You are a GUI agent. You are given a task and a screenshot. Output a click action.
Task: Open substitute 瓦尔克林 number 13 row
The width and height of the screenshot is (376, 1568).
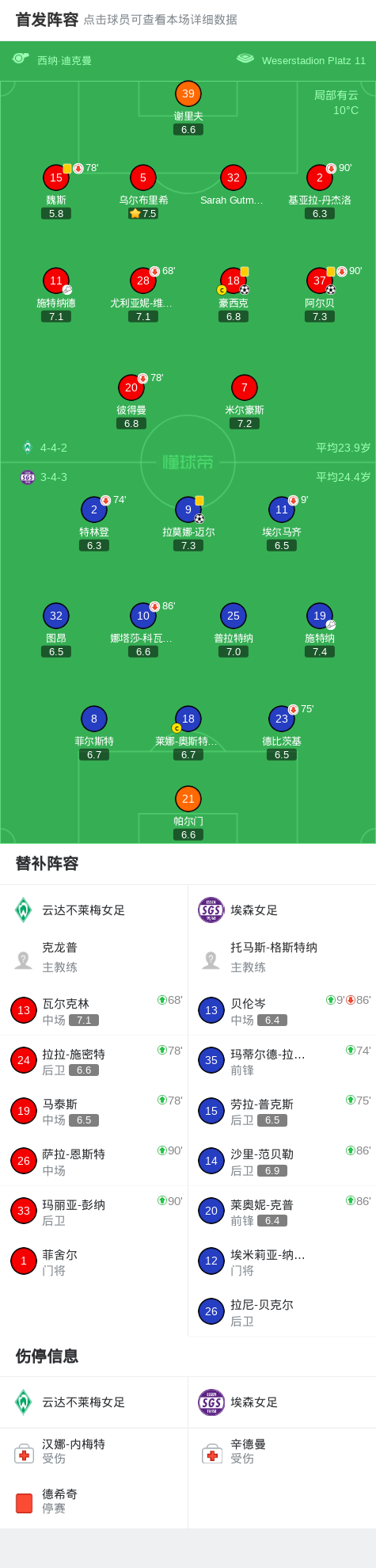94,1010
